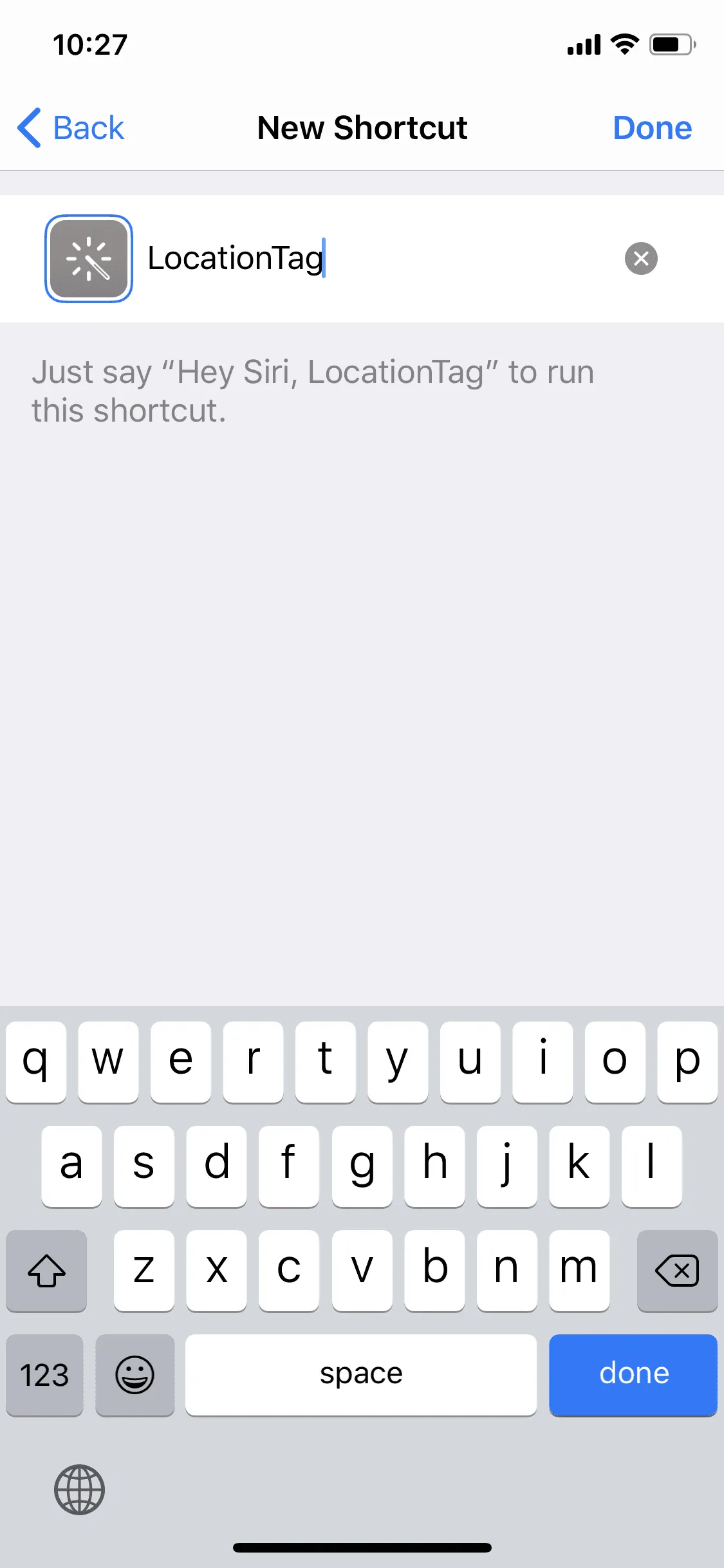Viewport: 724px width, 1568px height.
Task: Tap the keyboard's backspace key
Action: [677, 1271]
